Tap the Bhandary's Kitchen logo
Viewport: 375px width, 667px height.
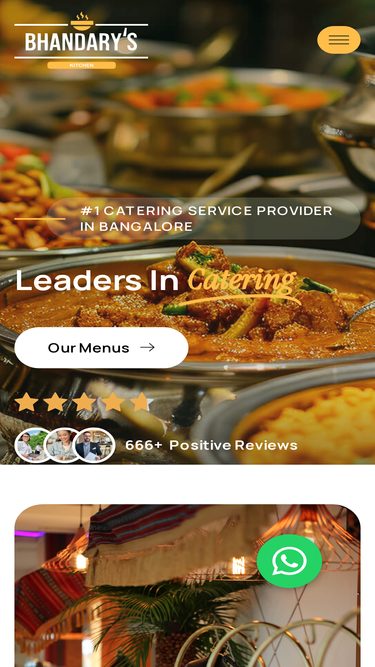point(81,40)
